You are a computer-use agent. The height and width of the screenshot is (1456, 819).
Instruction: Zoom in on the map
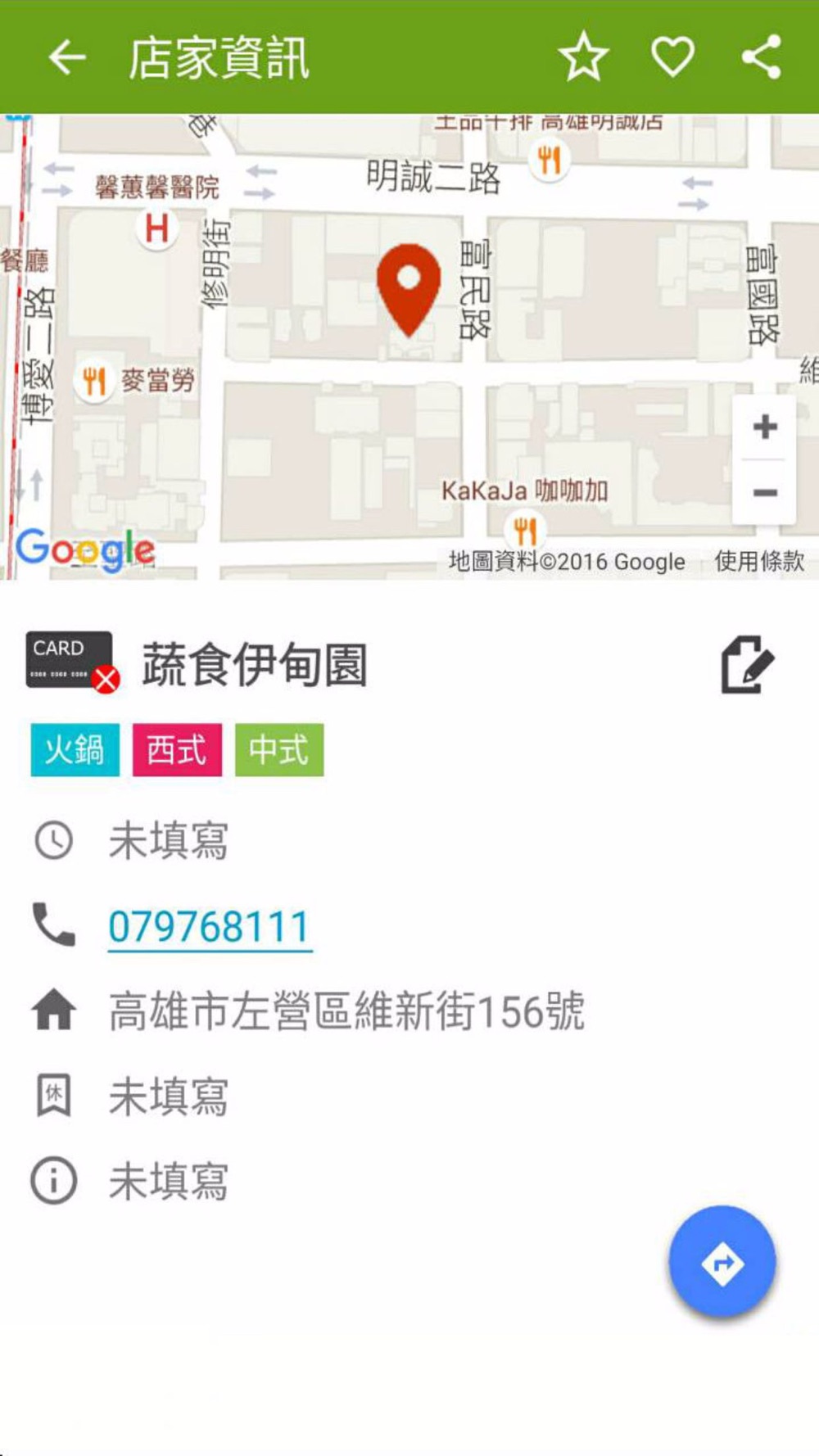(765, 427)
